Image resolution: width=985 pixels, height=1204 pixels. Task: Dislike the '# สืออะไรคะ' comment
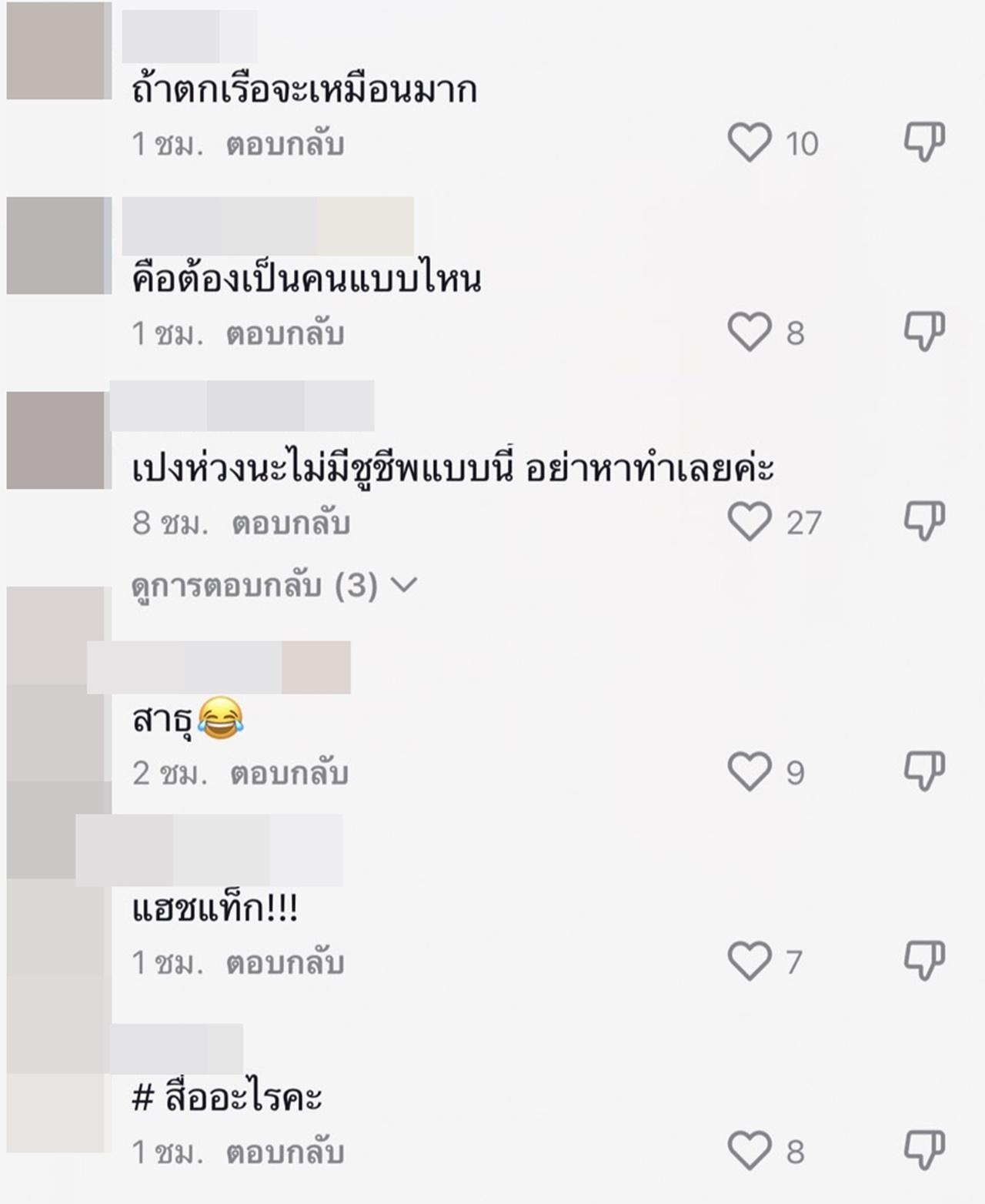pyautogui.click(x=923, y=1150)
